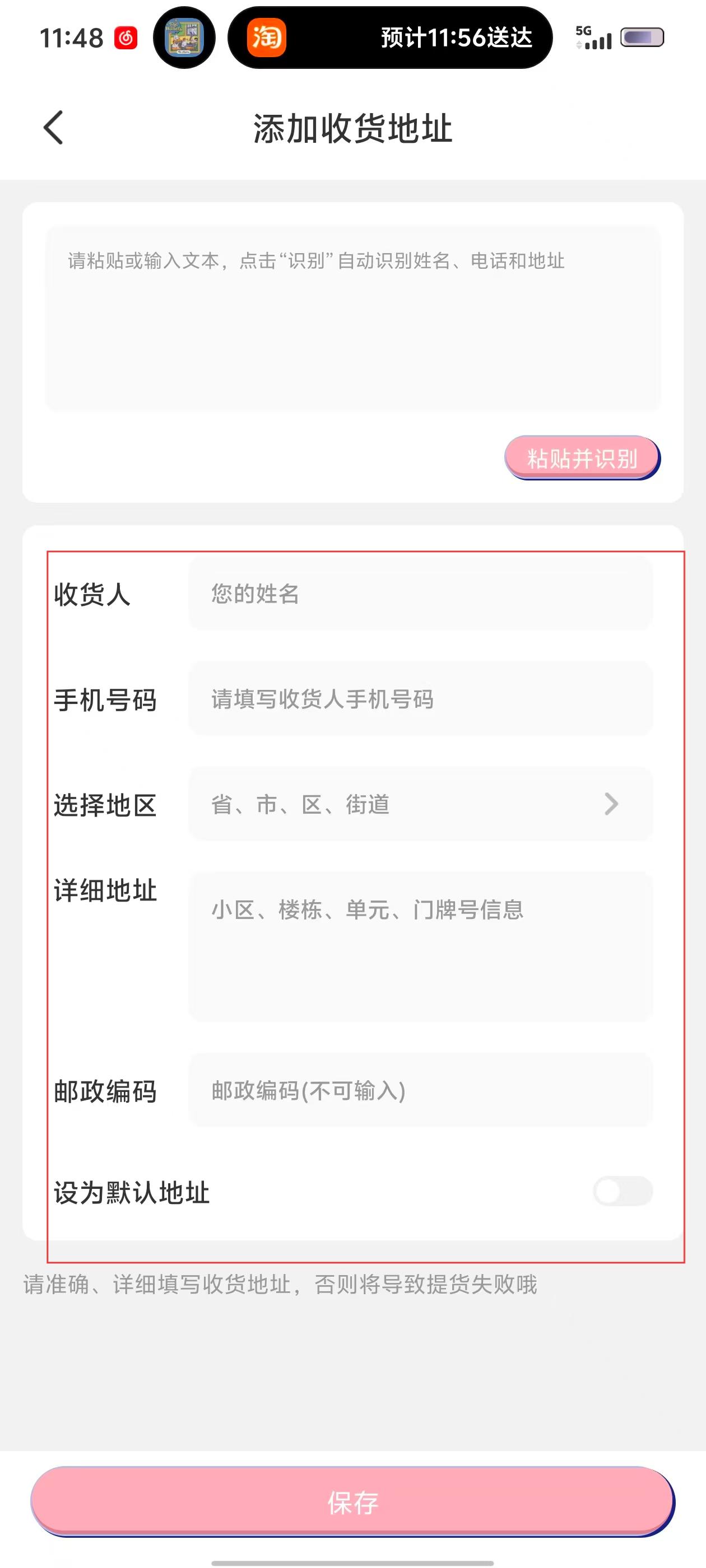Viewport: 706px width, 1568px height.
Task: Select the 手机号码 phone number field
Action: tap(420, 699)
